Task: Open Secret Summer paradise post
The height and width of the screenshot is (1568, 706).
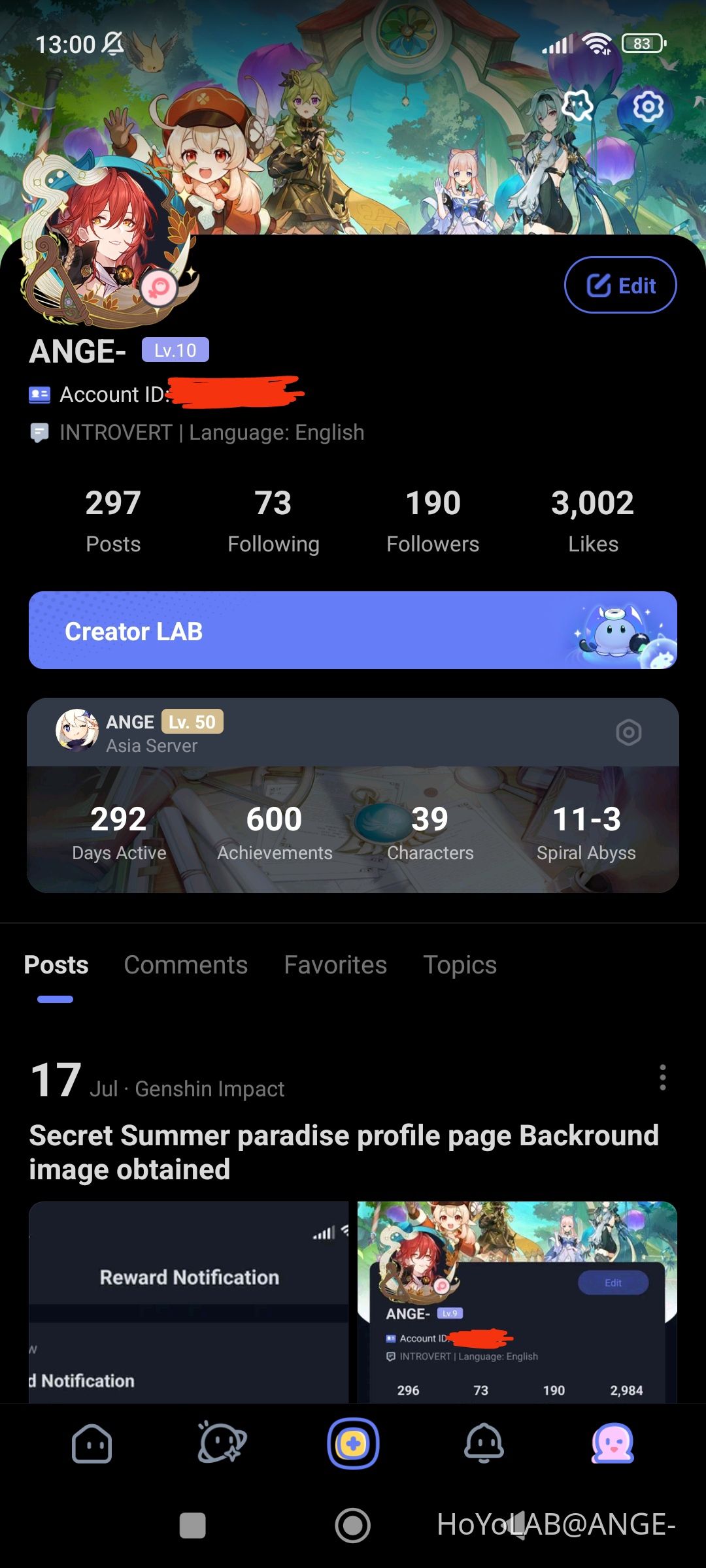Action: [x=343, y=1152]
